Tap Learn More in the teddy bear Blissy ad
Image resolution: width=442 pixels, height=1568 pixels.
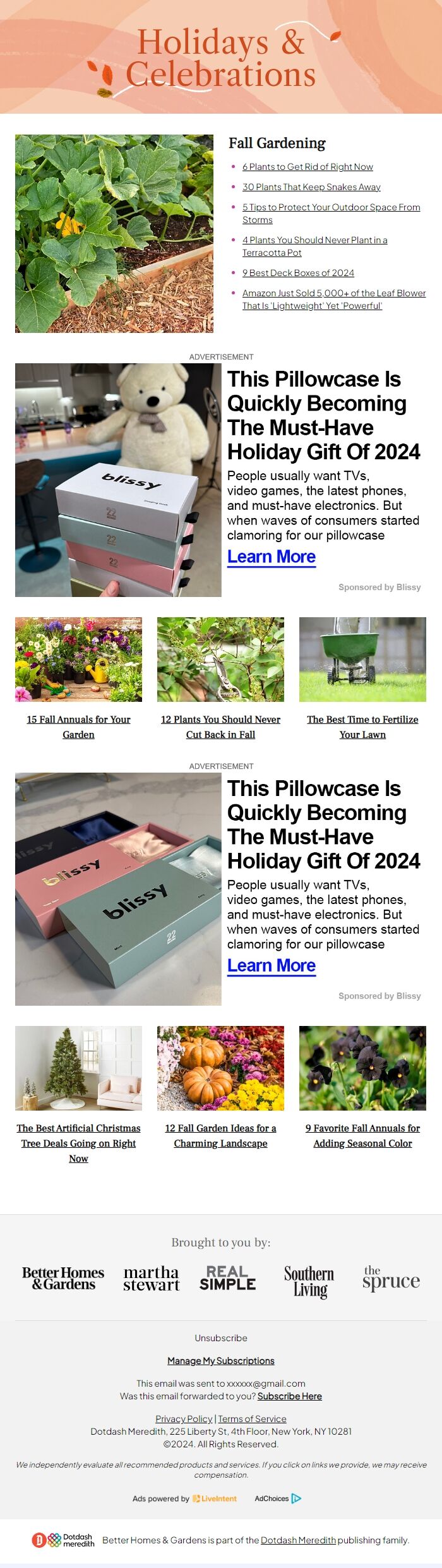click(x=271, y=557)
